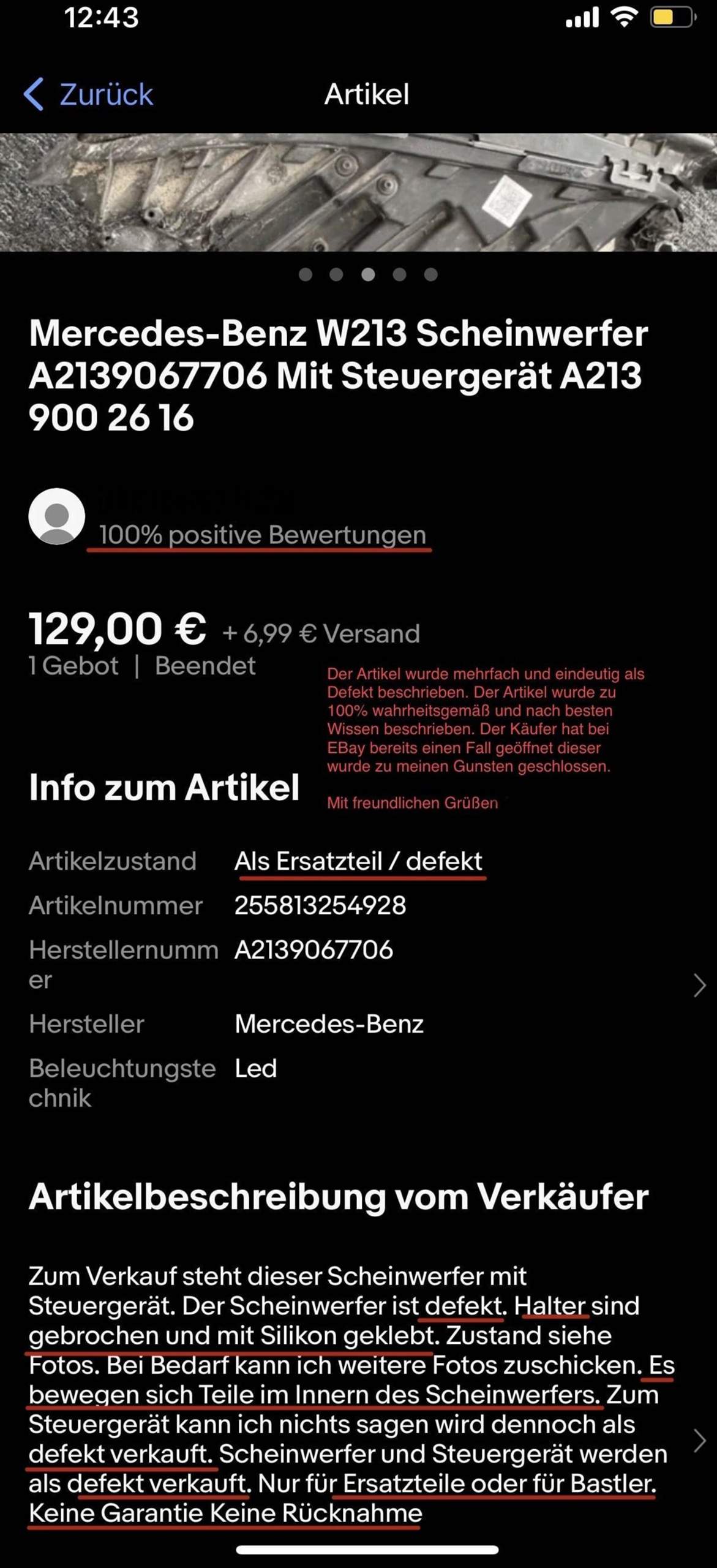This screenshot has height=1568, width=717.
Task: View the headlight product photo fullscreen
Action: pyautogui.click(x=358, y=190)
